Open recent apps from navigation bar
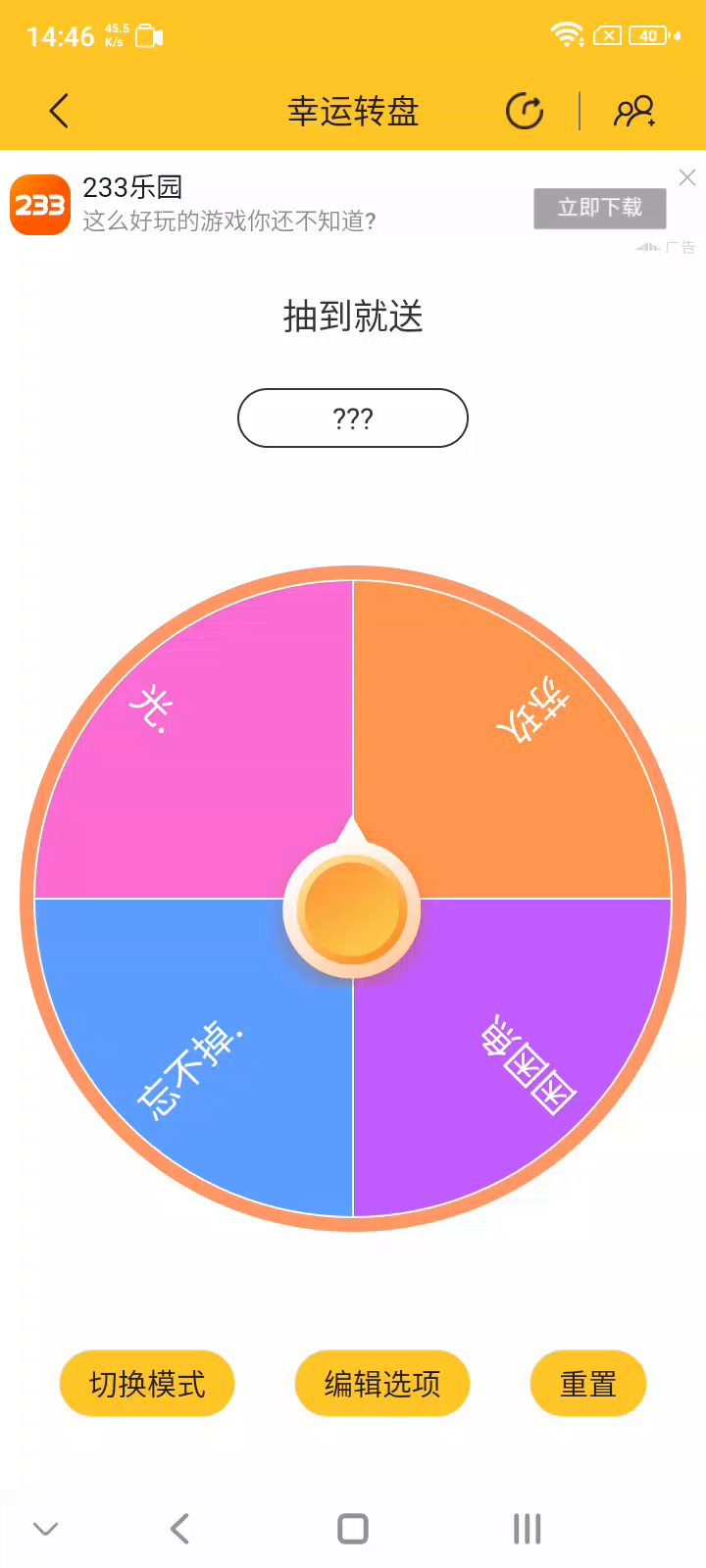Image resolution: width=706 pixels, height=1568 pixels. point(527,1529)
